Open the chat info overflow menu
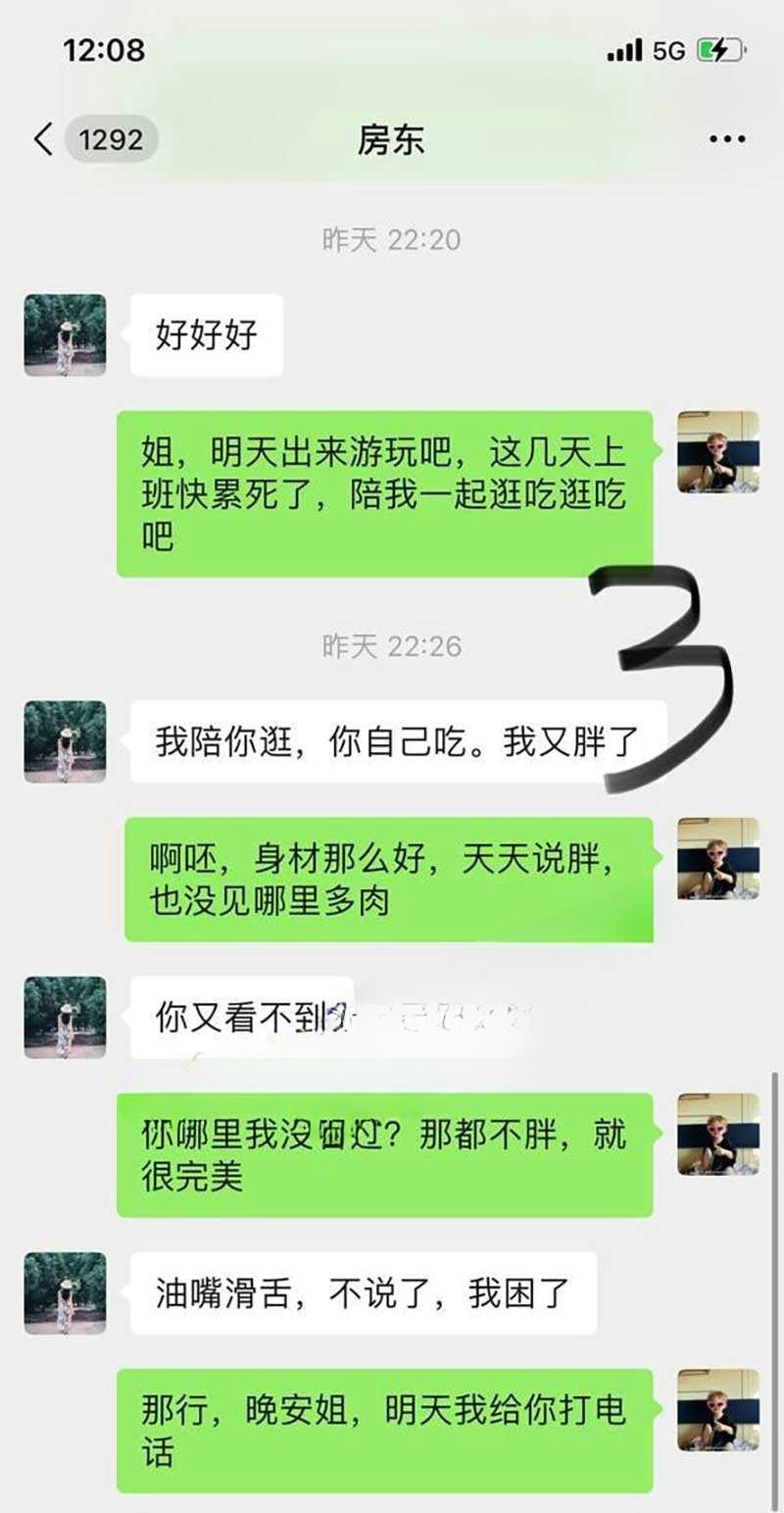This screenshot has width=784, height=1513. [727, 139]
